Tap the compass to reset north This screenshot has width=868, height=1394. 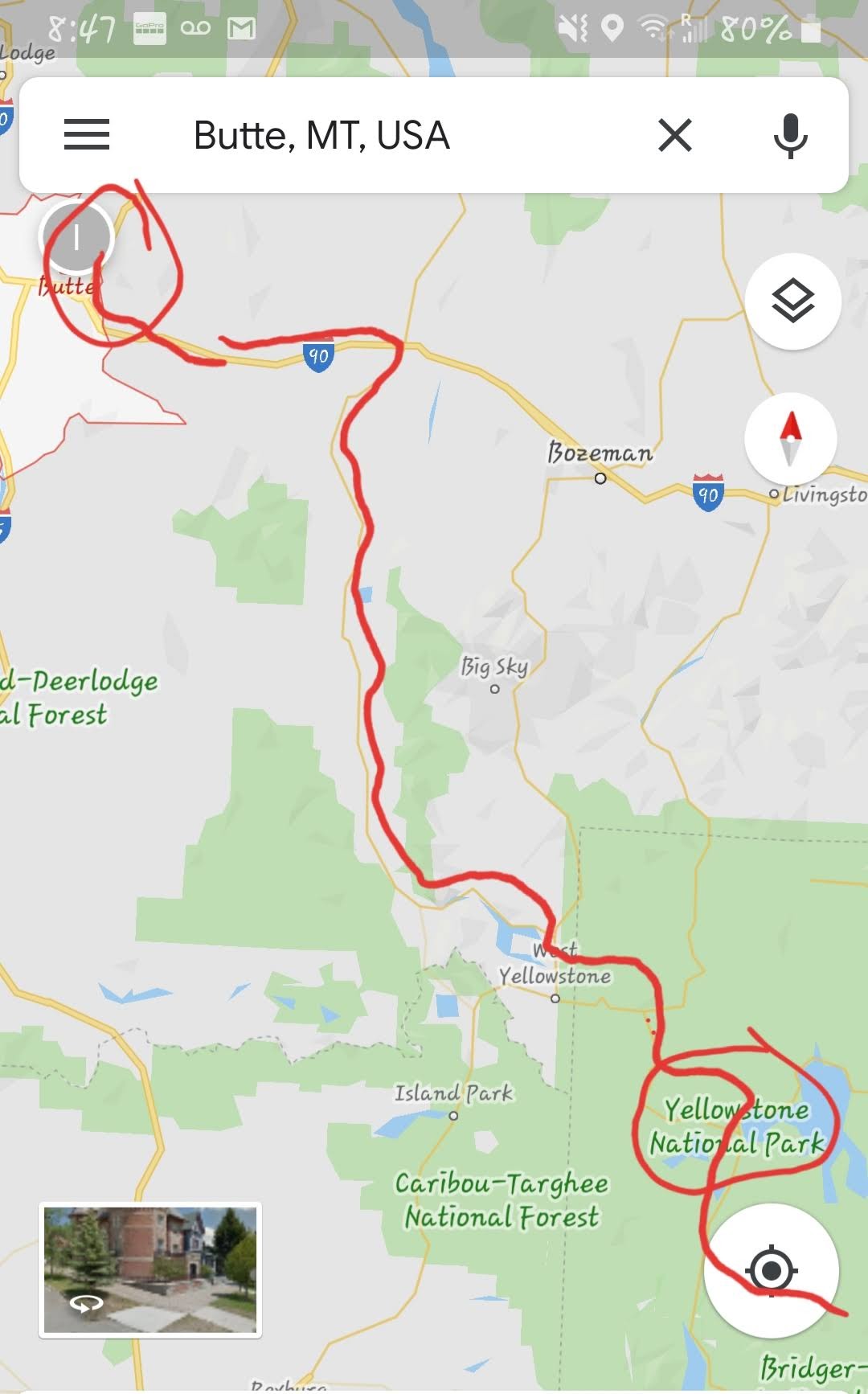791,439
